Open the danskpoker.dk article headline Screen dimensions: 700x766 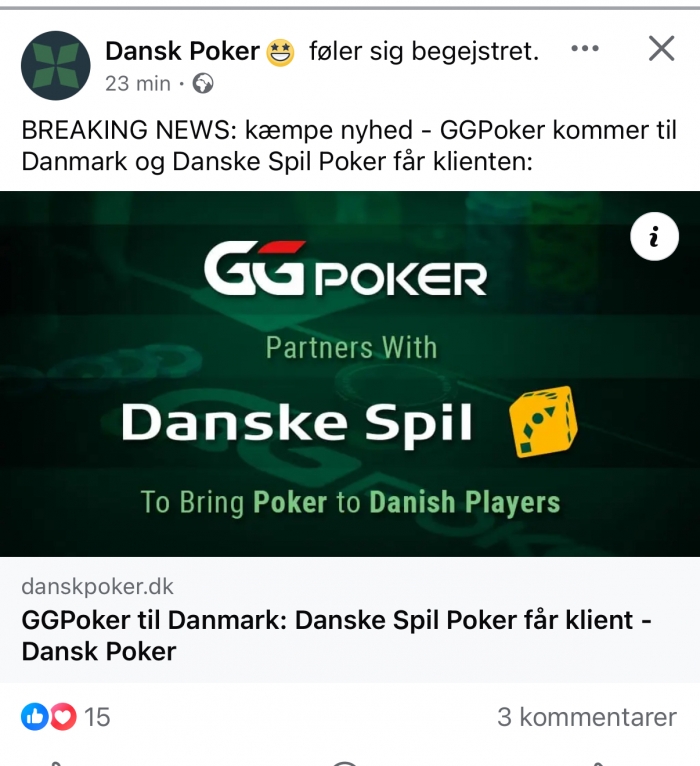[x=336, y=635]
